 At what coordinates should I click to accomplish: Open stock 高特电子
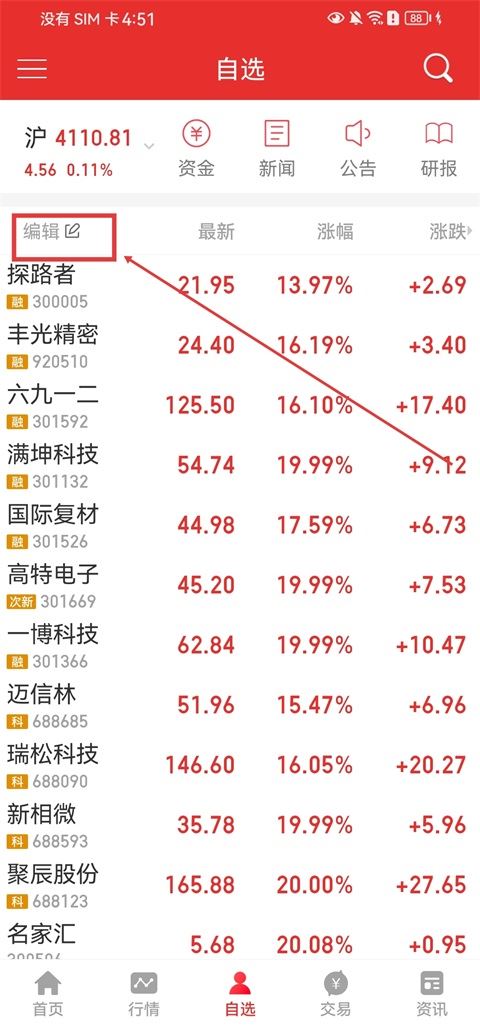[x=240, y=585]
